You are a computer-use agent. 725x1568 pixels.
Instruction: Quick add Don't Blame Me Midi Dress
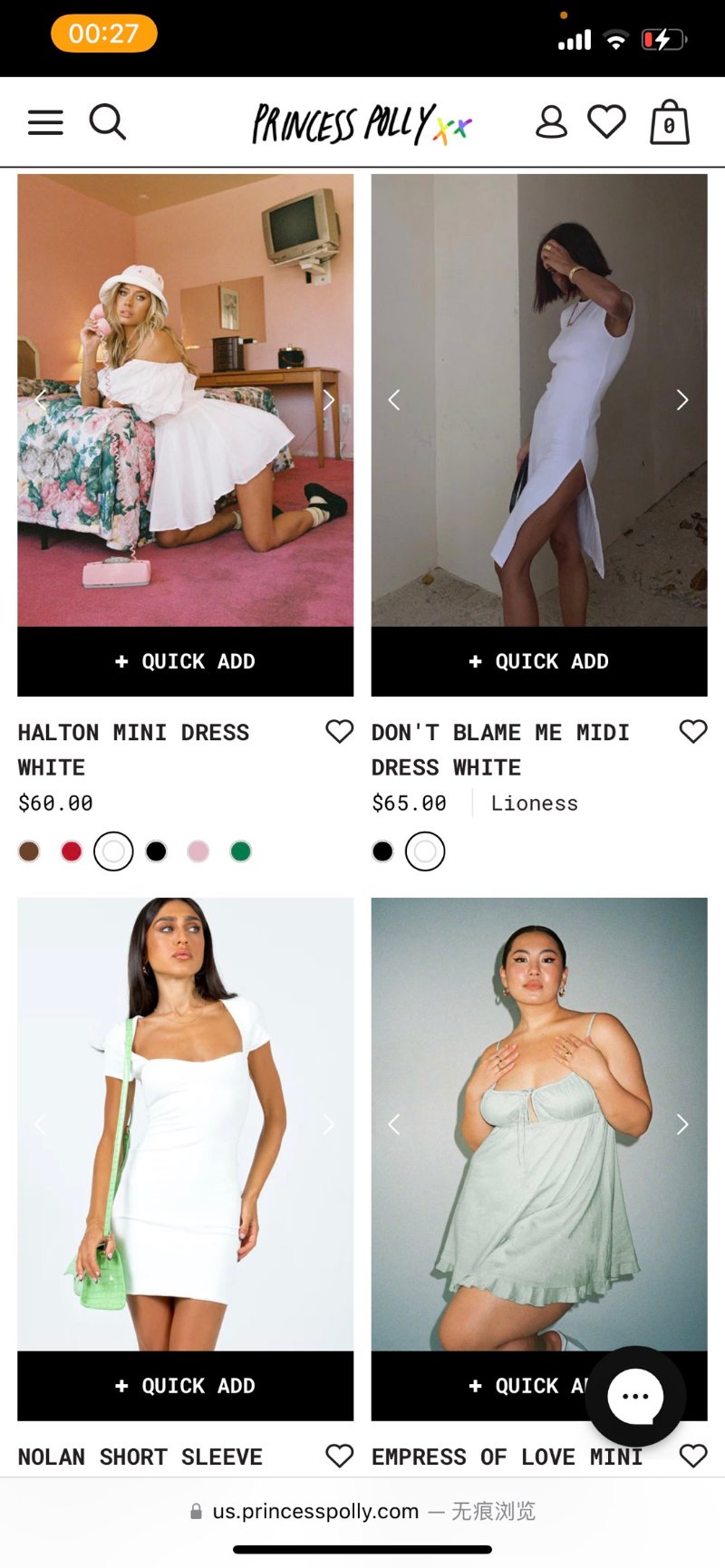(x=538, y=661)
